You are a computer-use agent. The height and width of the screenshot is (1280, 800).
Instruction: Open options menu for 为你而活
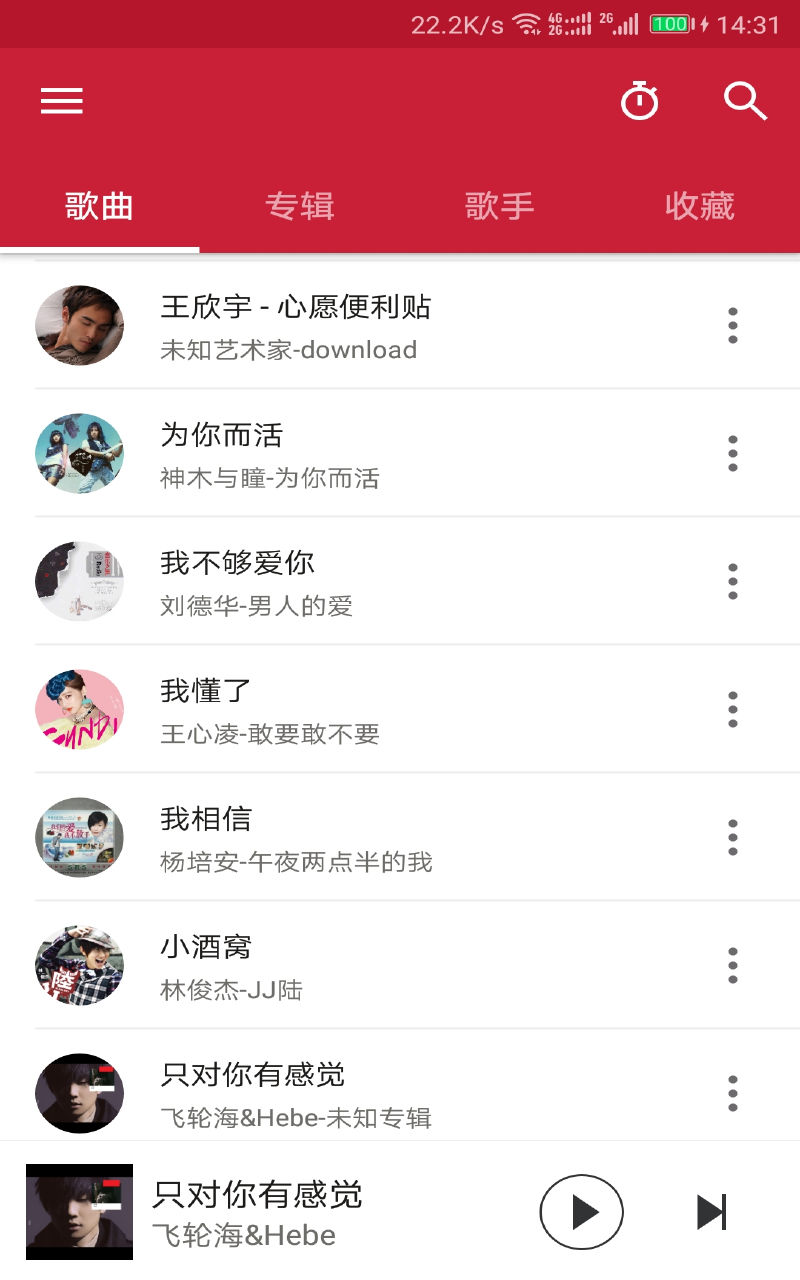click(733, 453)
